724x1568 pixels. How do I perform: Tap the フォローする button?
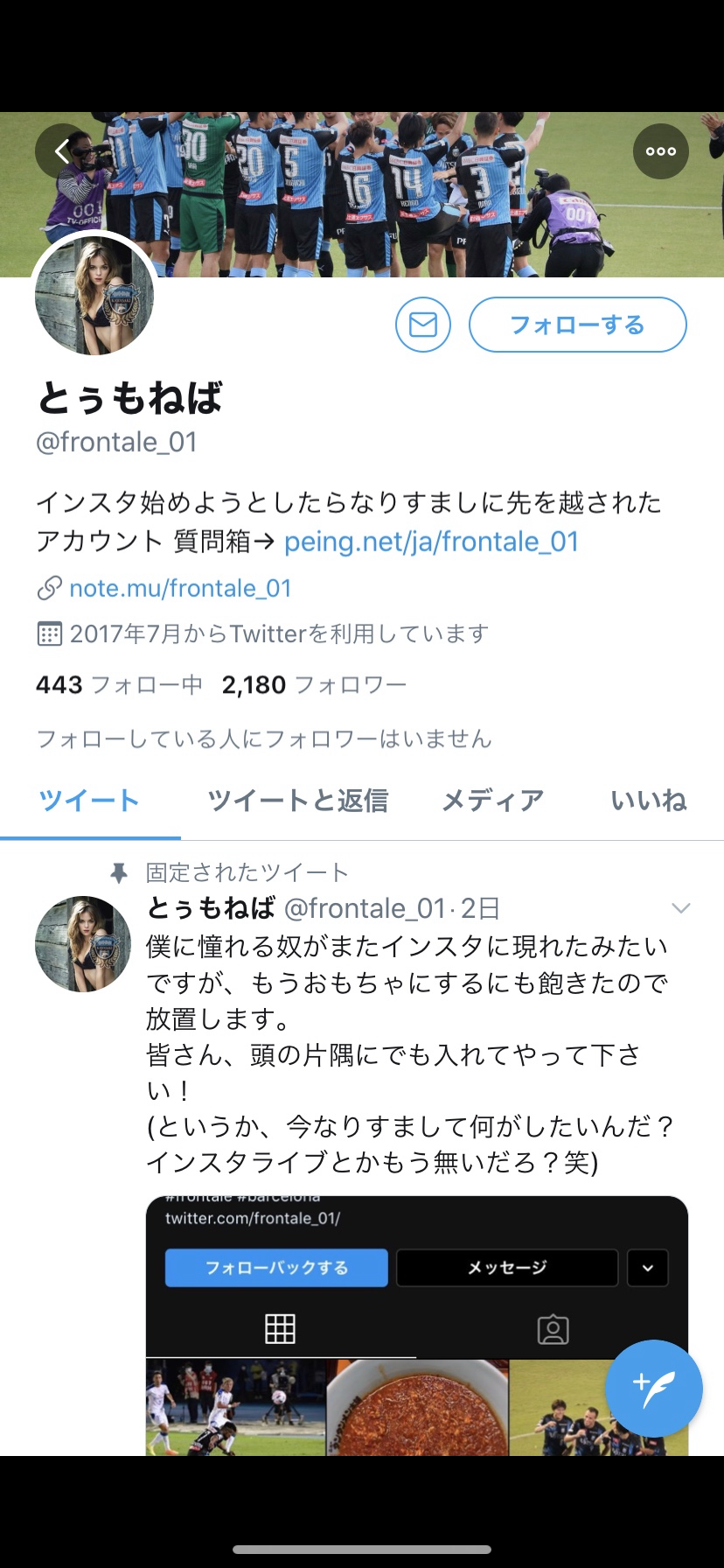coord(577,325)
